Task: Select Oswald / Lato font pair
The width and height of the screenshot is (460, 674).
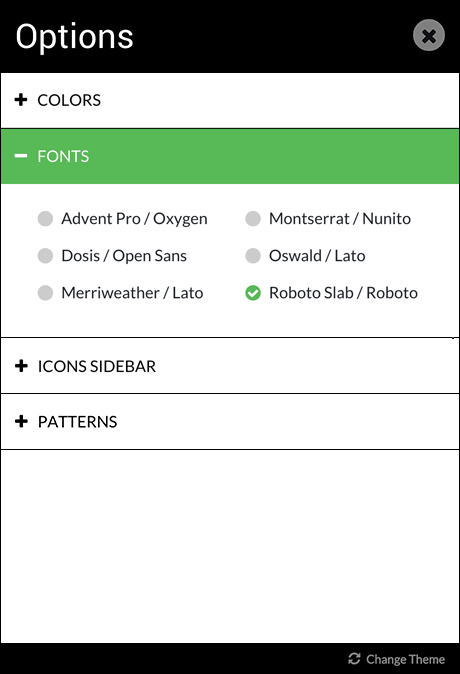Action: pos(305,256)
